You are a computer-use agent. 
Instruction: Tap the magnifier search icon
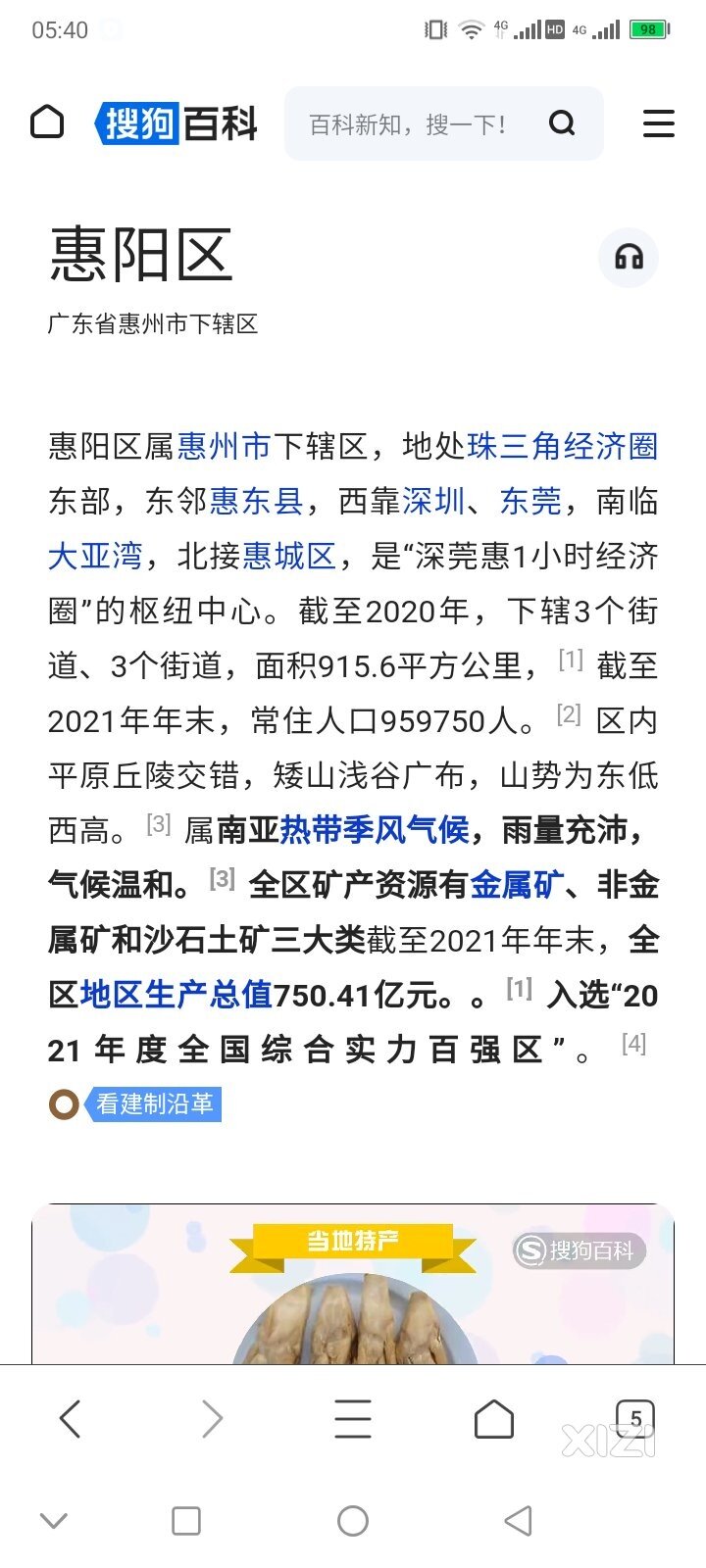pyautogui.click(x=562, y=123)
